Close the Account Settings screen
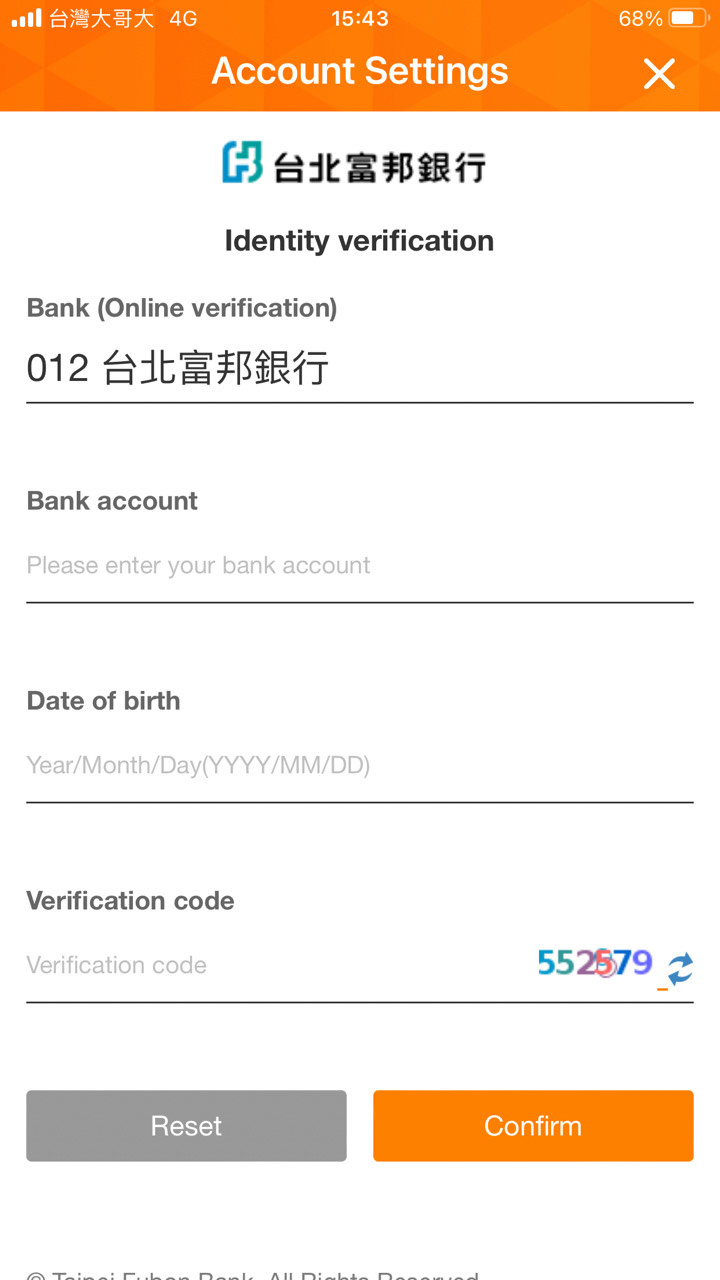This screenshot has height=1280, width=720. (659, 73)
